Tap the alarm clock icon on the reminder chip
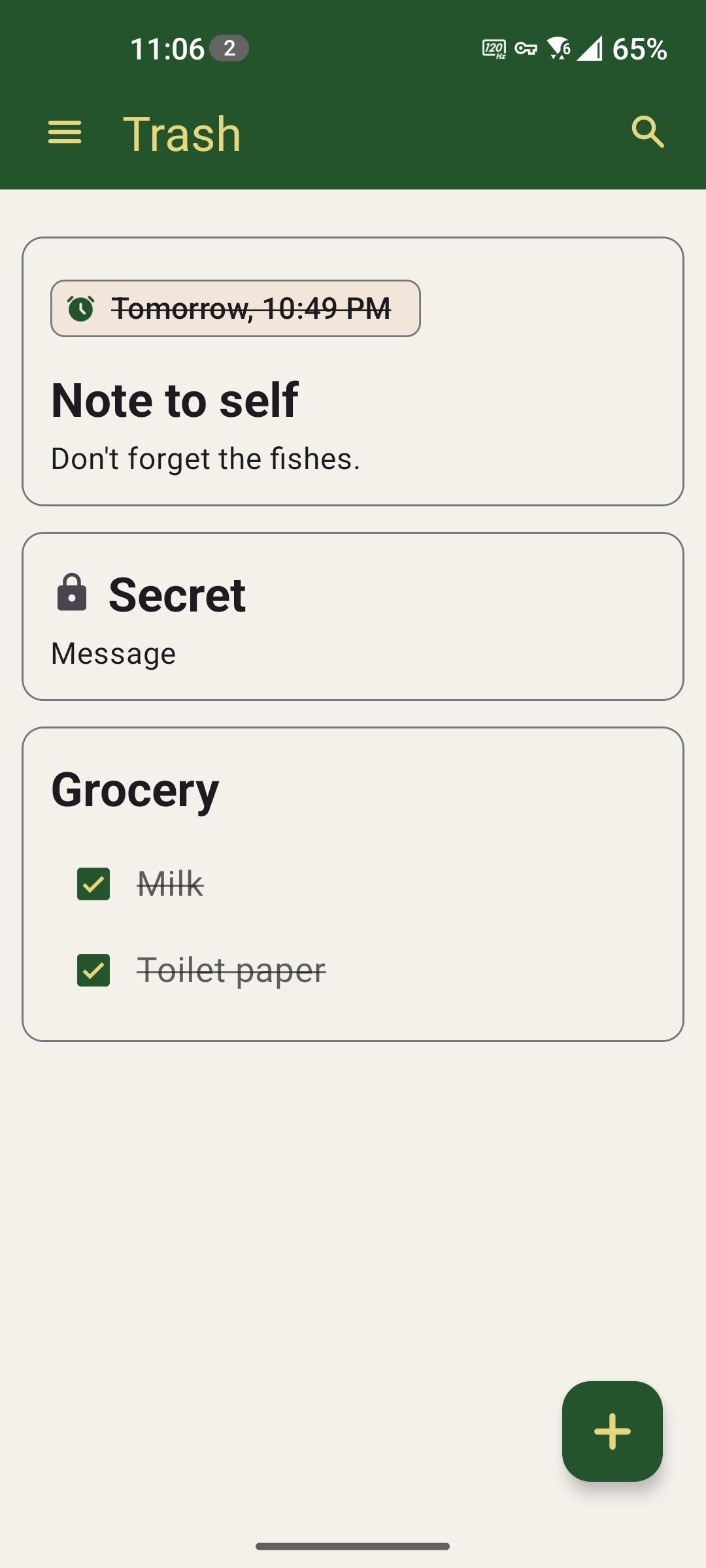706x1568 pixels. point(80,308)
